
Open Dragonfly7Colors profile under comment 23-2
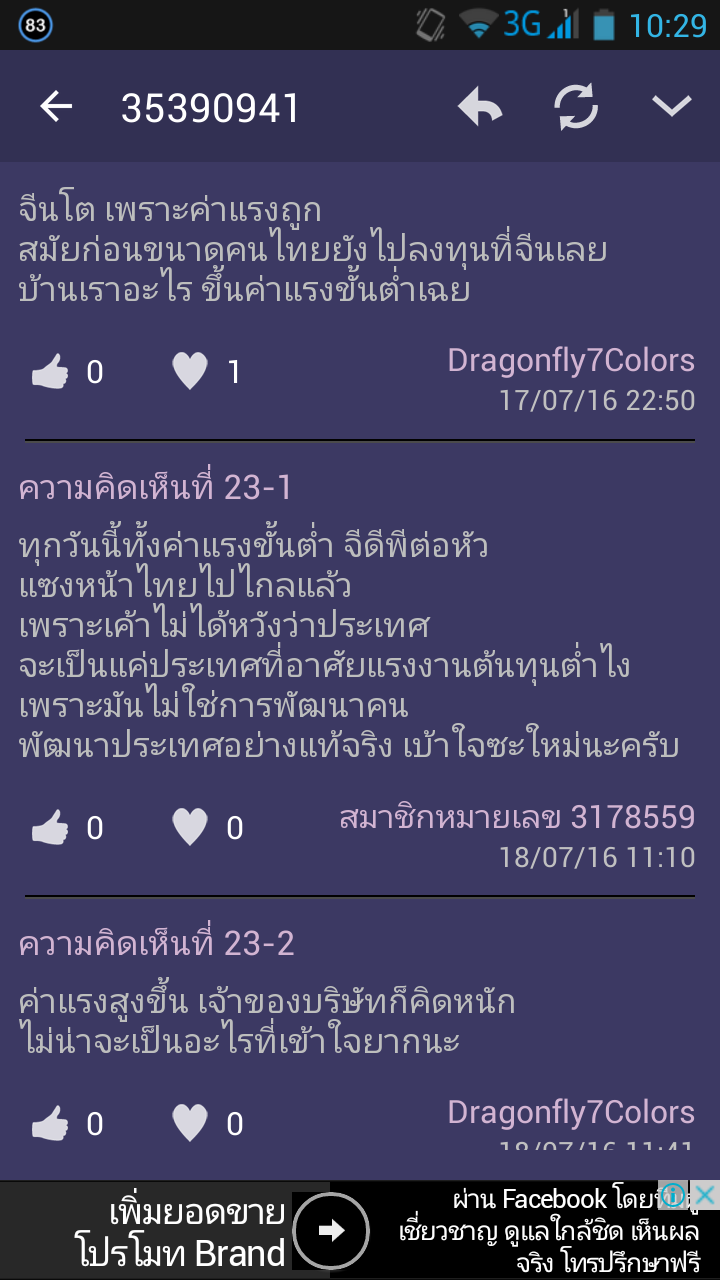click(x=571, y=1112)
